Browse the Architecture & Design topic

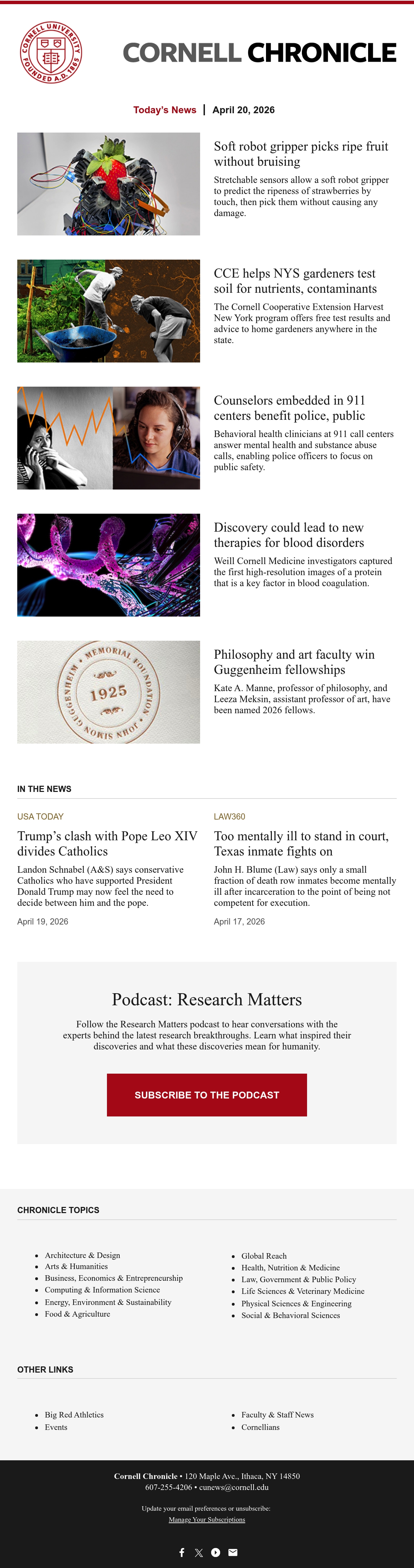click(x=82, y=1255)
